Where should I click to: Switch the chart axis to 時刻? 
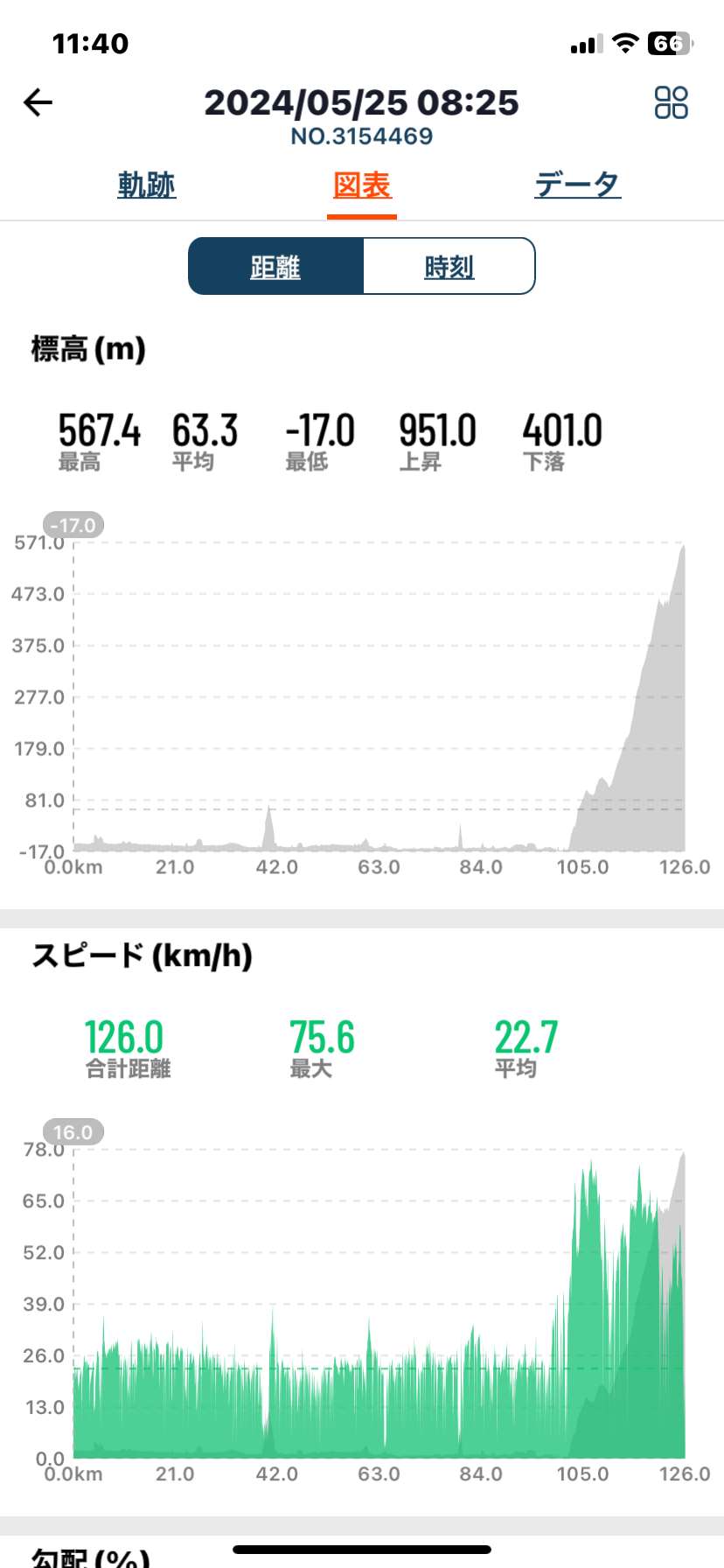(449, 266)
